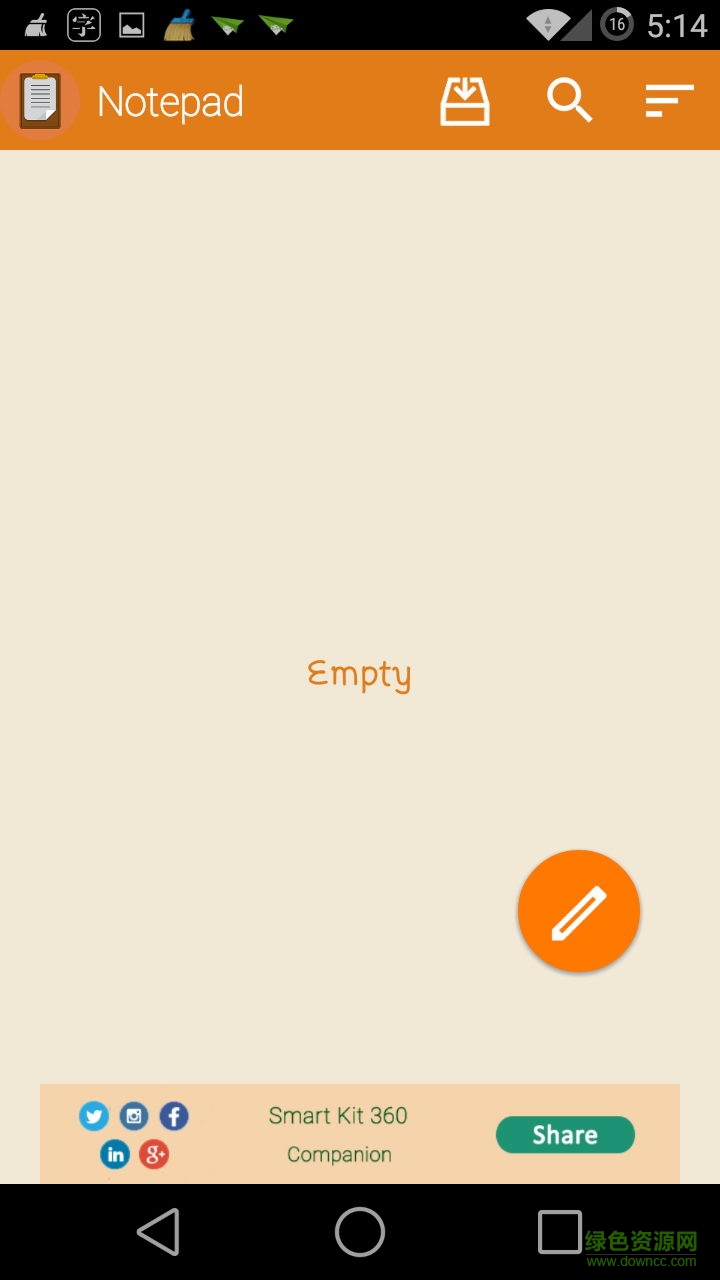Search notes with the magnifier icon

click(x=569, y=101)
